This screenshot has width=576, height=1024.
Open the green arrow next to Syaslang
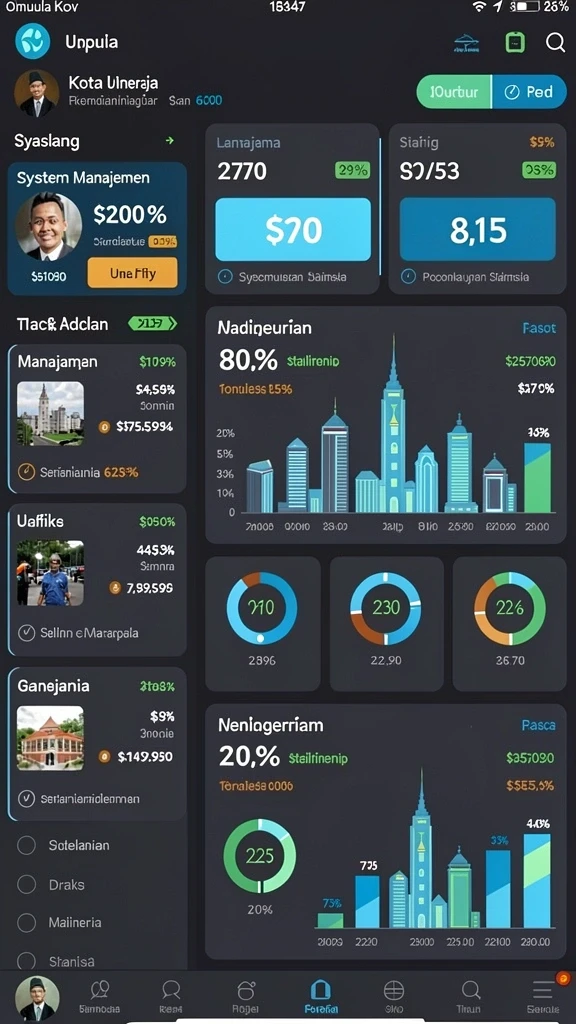click(170, 140)
